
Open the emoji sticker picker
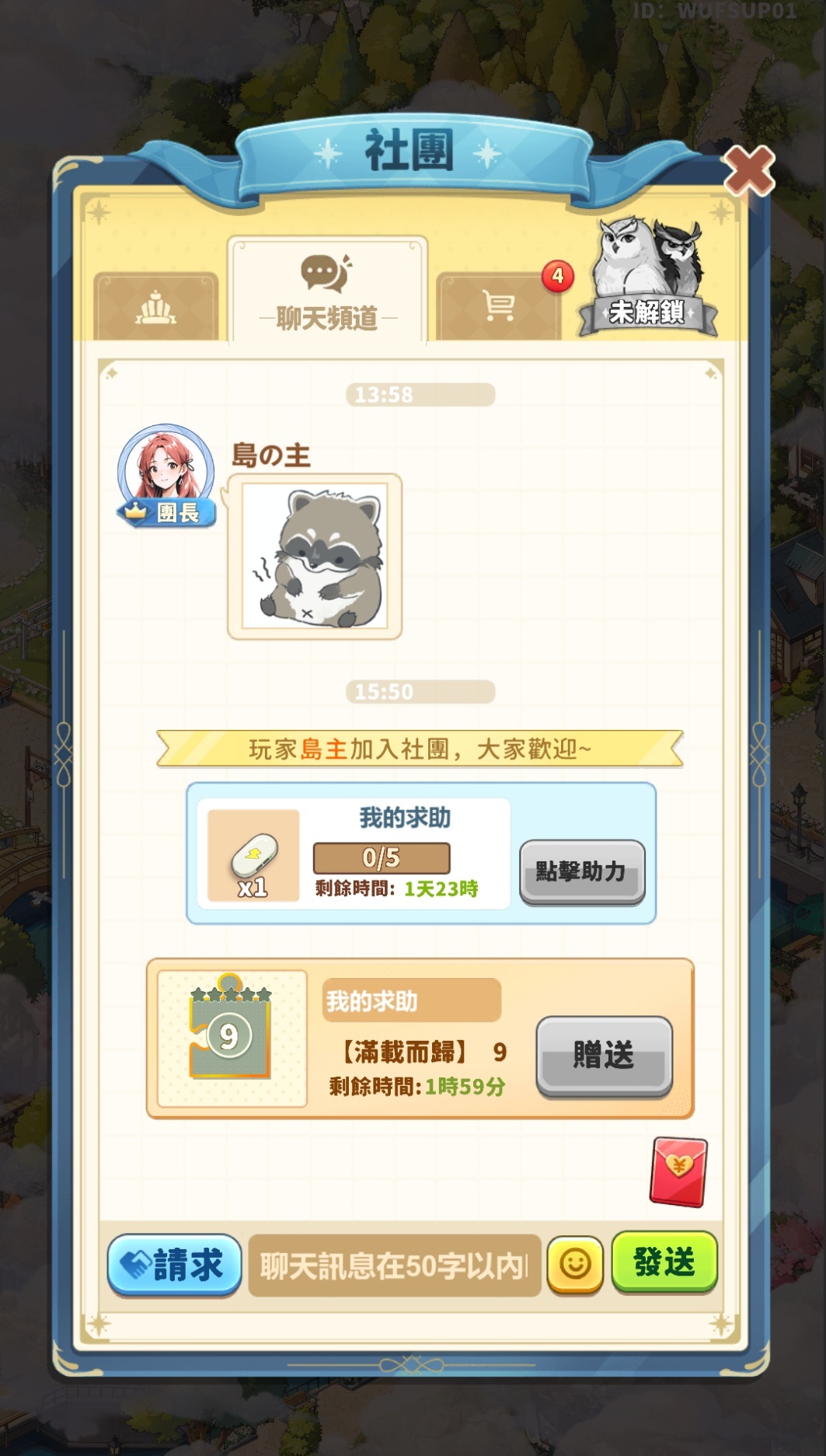[575, 1265]
